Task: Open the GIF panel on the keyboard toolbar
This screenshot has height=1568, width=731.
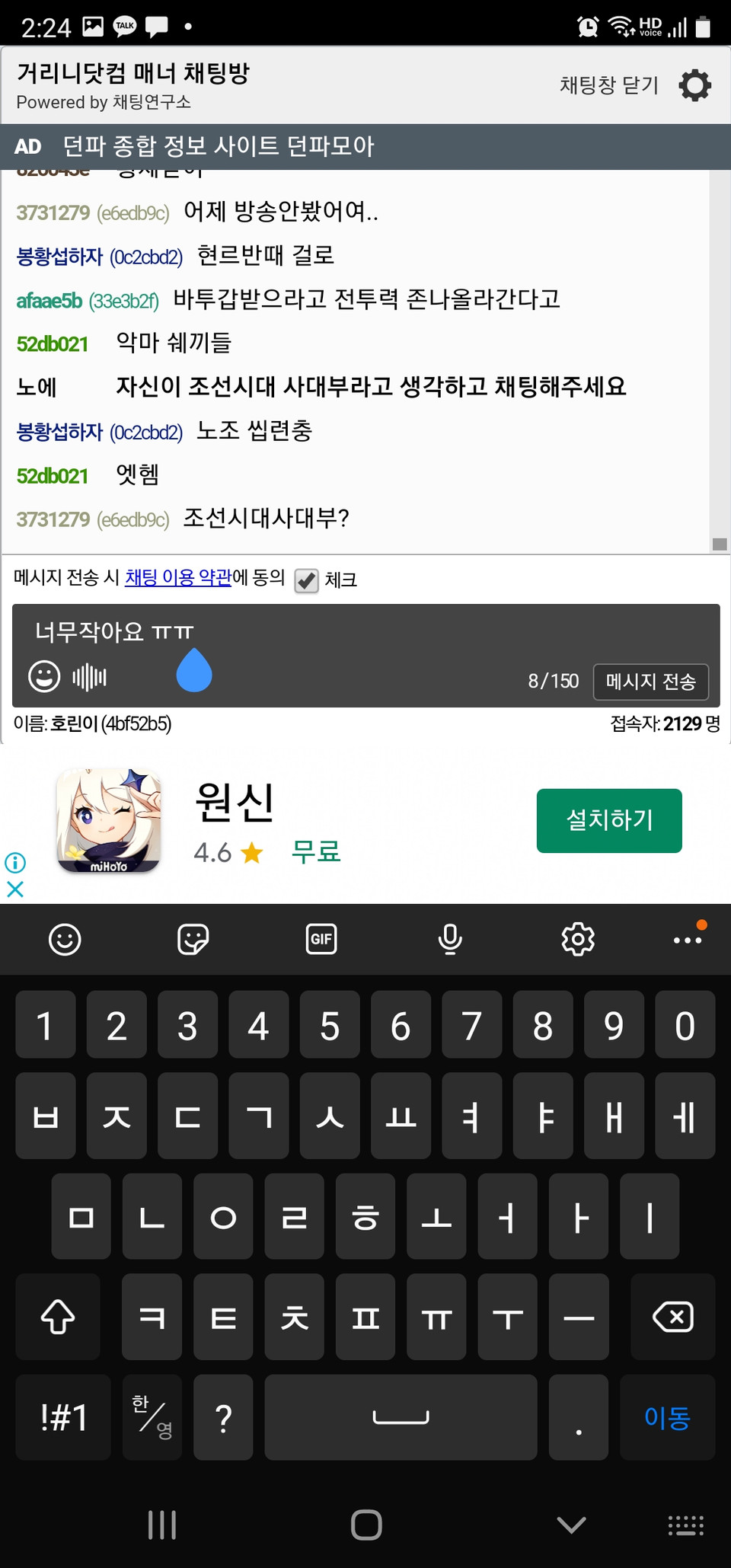Action: pos(321,939)
